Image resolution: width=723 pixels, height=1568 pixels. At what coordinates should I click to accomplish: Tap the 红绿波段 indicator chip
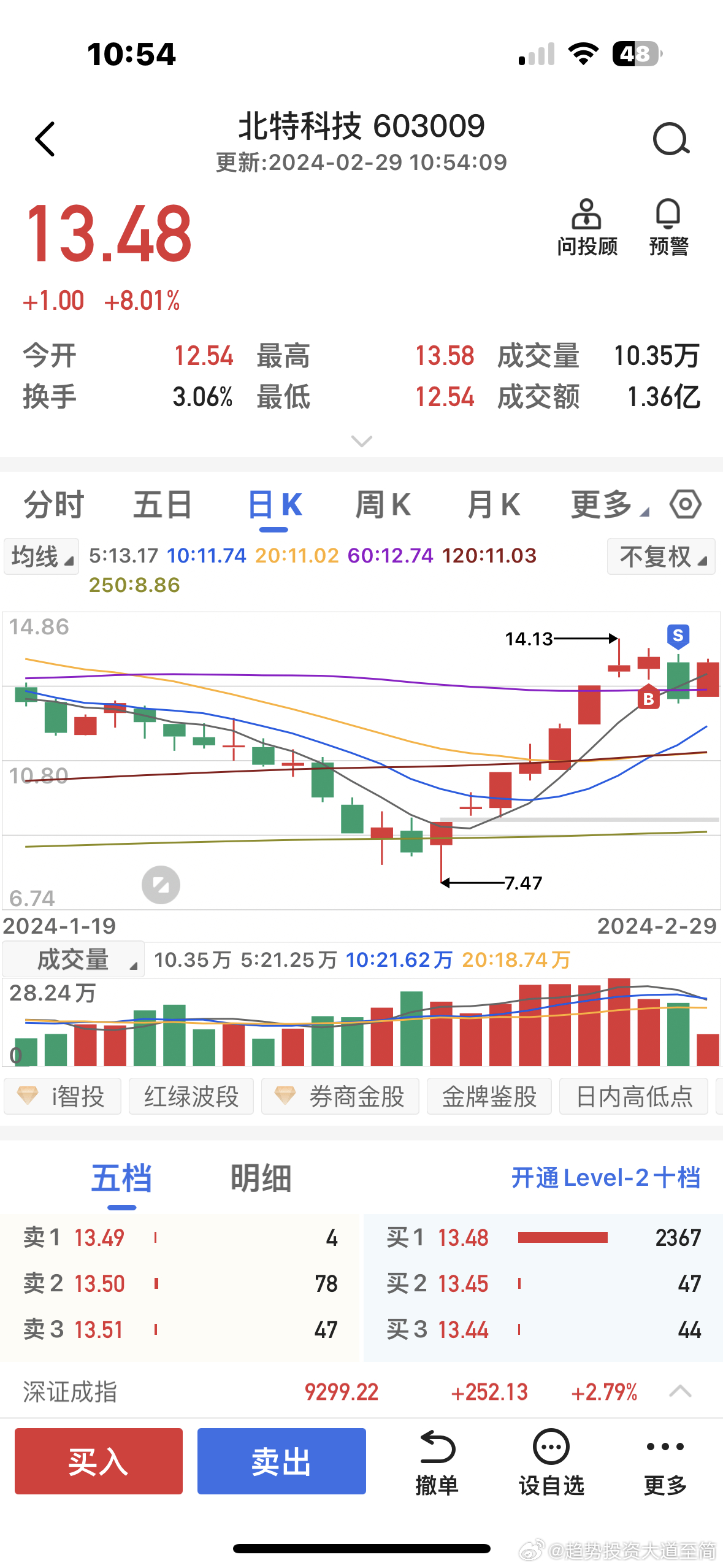coord(191,1096)
